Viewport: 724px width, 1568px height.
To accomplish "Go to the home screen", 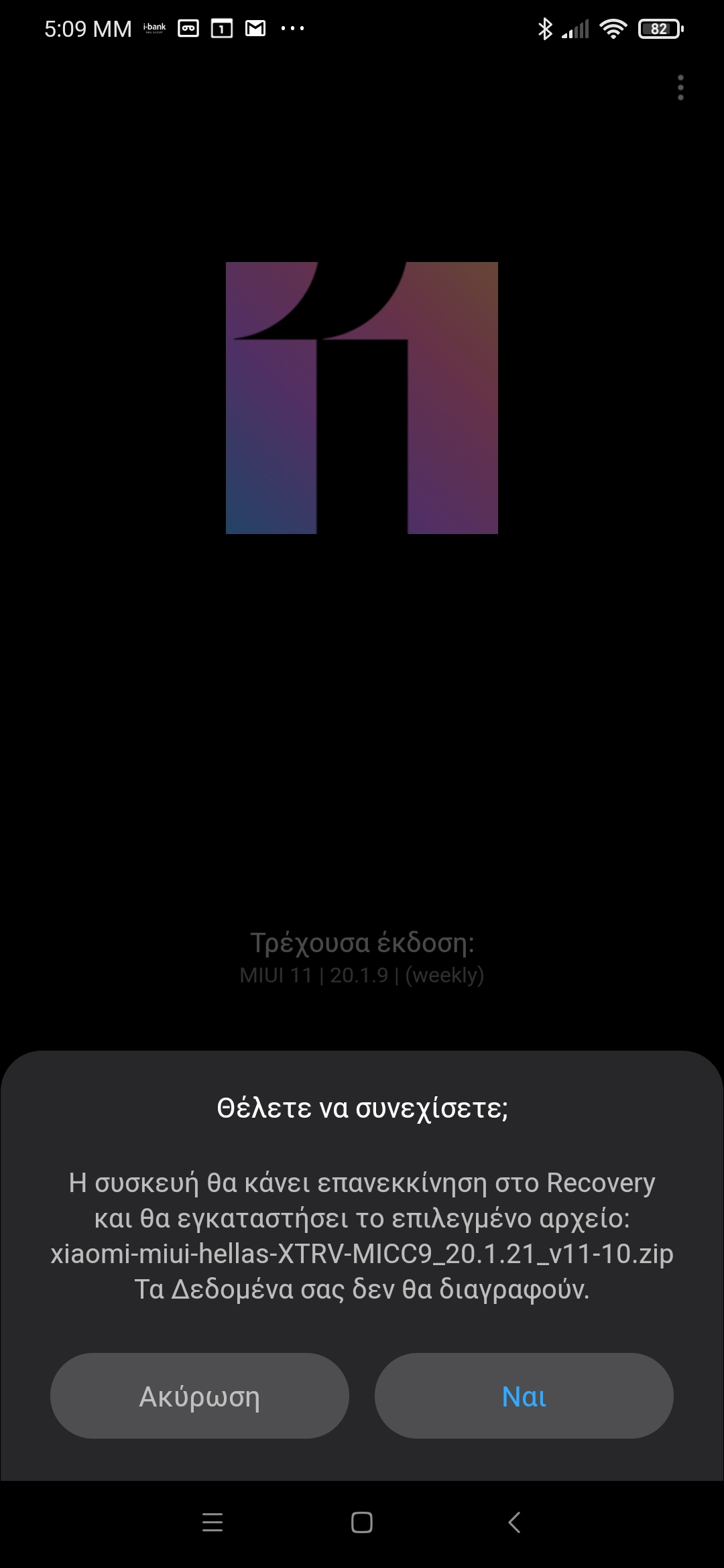I will coord(361,1522).
